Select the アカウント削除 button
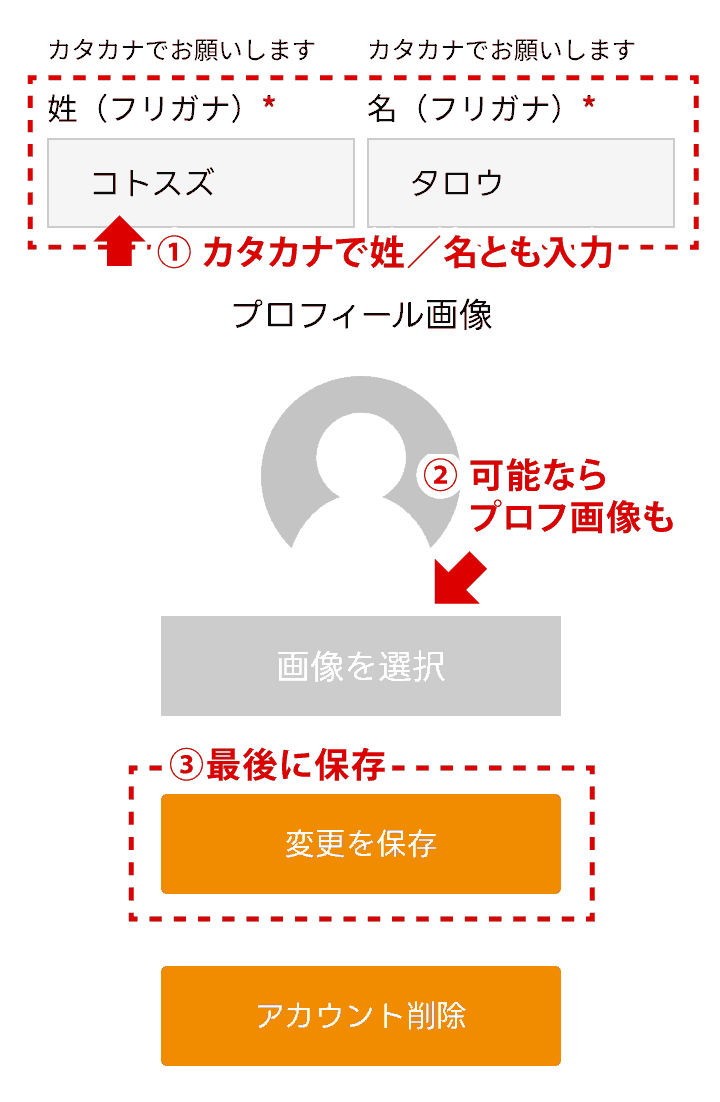The height and width of the screenshot is (1102, 720). 360,1016
